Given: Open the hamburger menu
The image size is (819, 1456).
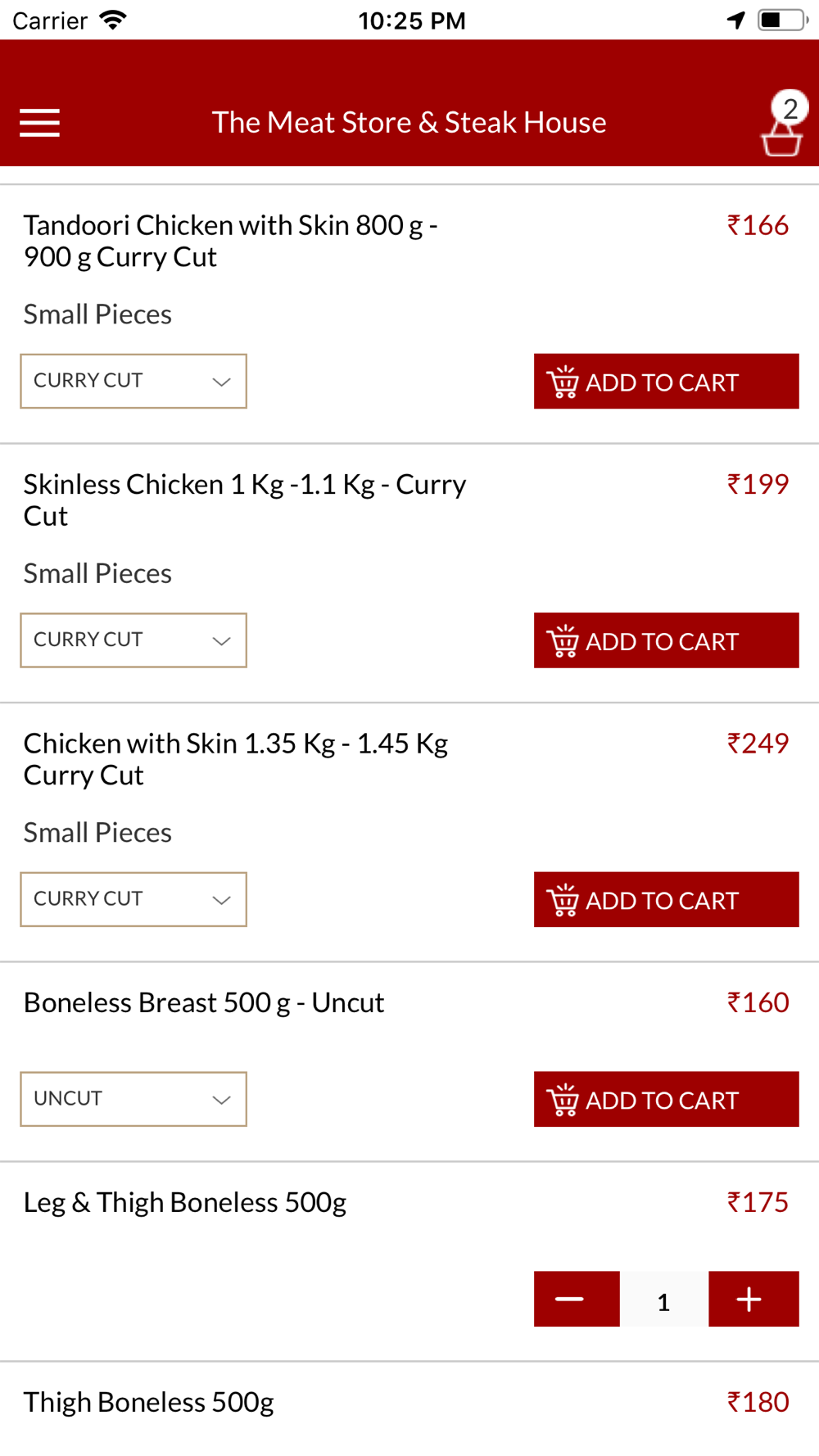Looking at the screenshot, I should (39, 123).
